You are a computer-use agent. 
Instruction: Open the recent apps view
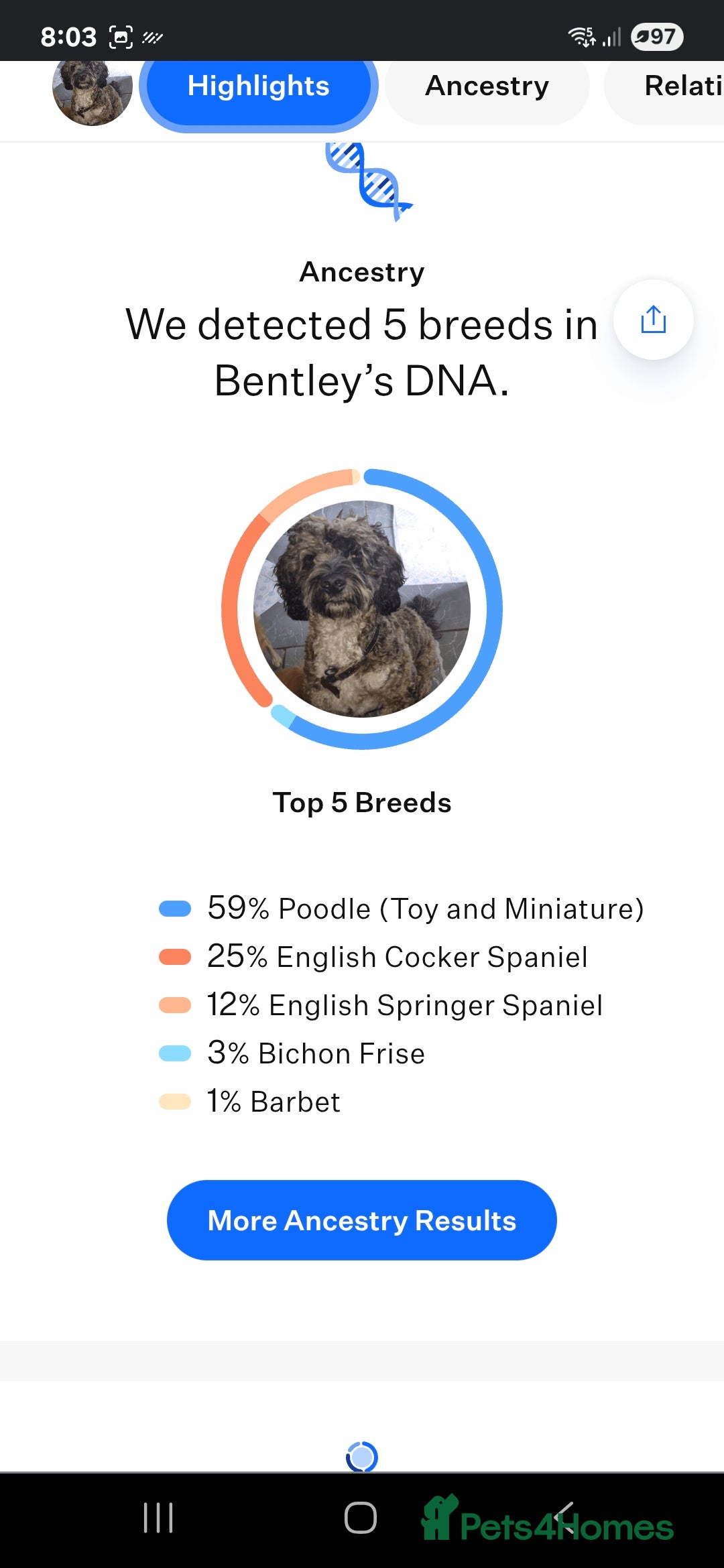158,1518
